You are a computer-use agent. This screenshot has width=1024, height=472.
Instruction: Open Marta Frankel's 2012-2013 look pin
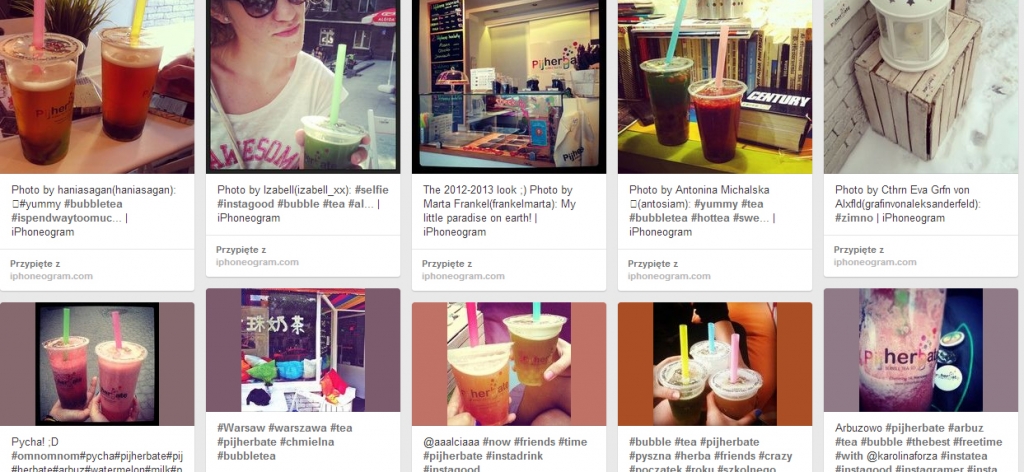tap(509, 86)
